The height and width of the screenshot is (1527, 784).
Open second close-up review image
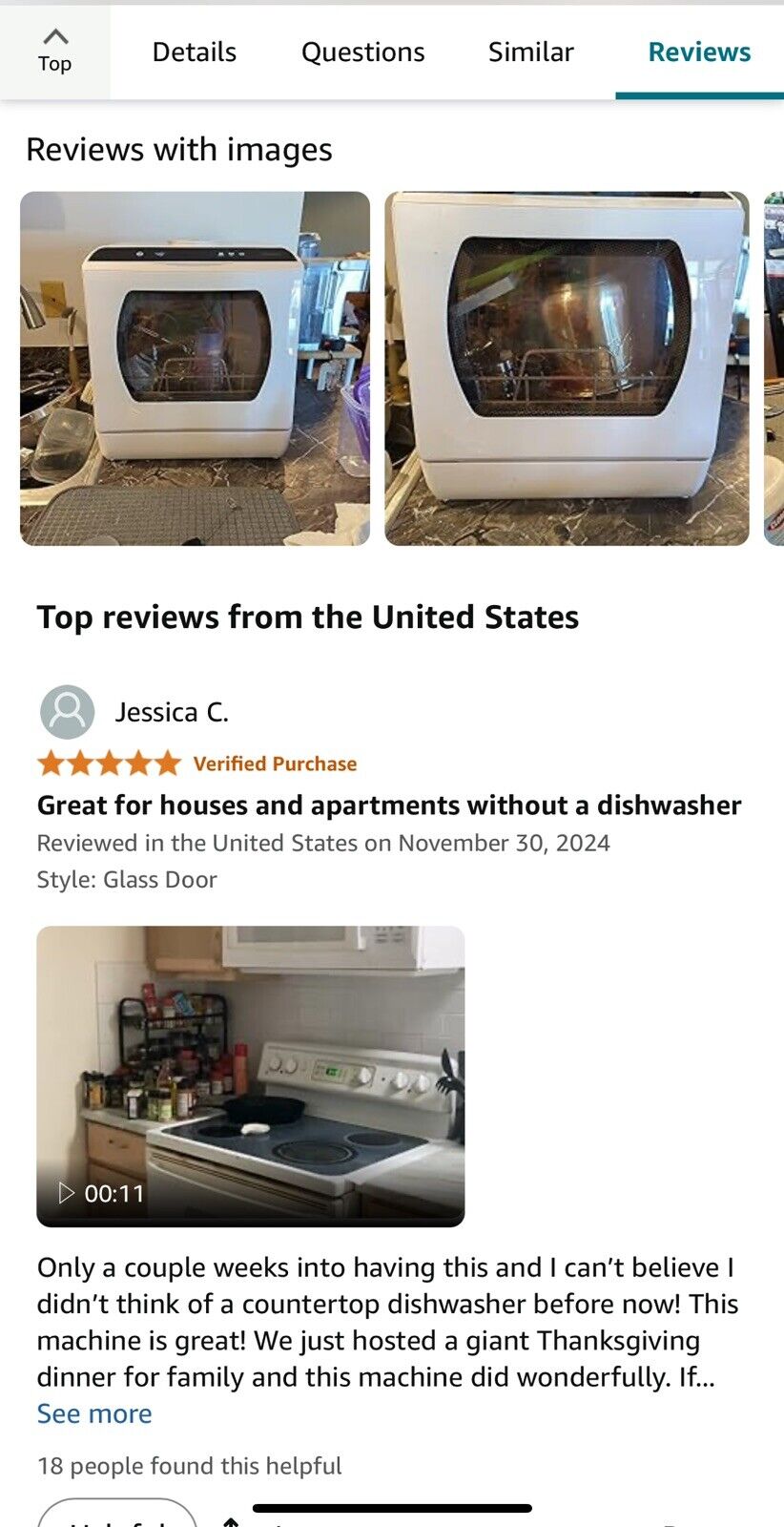(x=567, y=368)
